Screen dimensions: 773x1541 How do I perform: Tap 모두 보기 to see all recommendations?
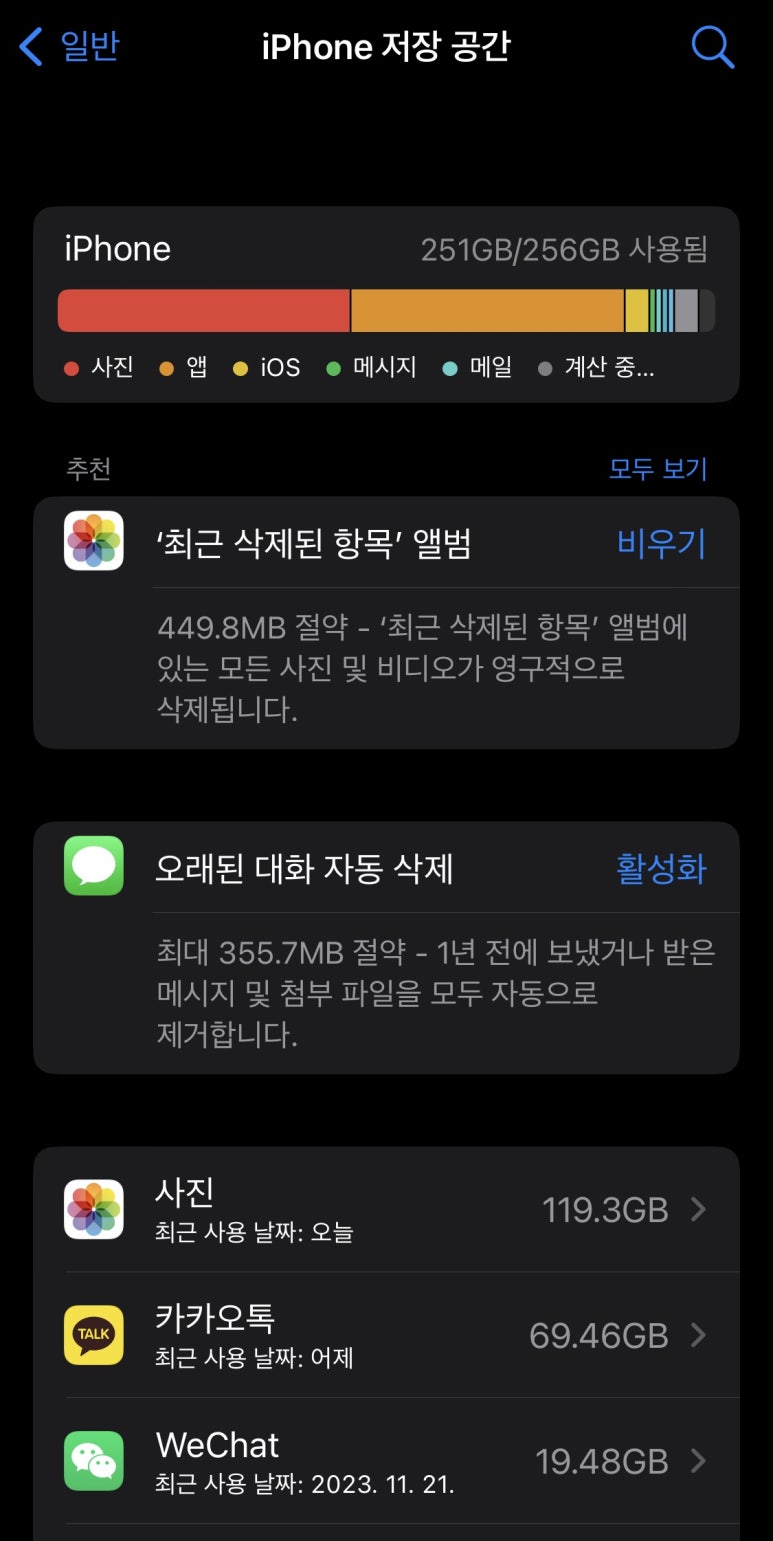click(x=657, y=468)
